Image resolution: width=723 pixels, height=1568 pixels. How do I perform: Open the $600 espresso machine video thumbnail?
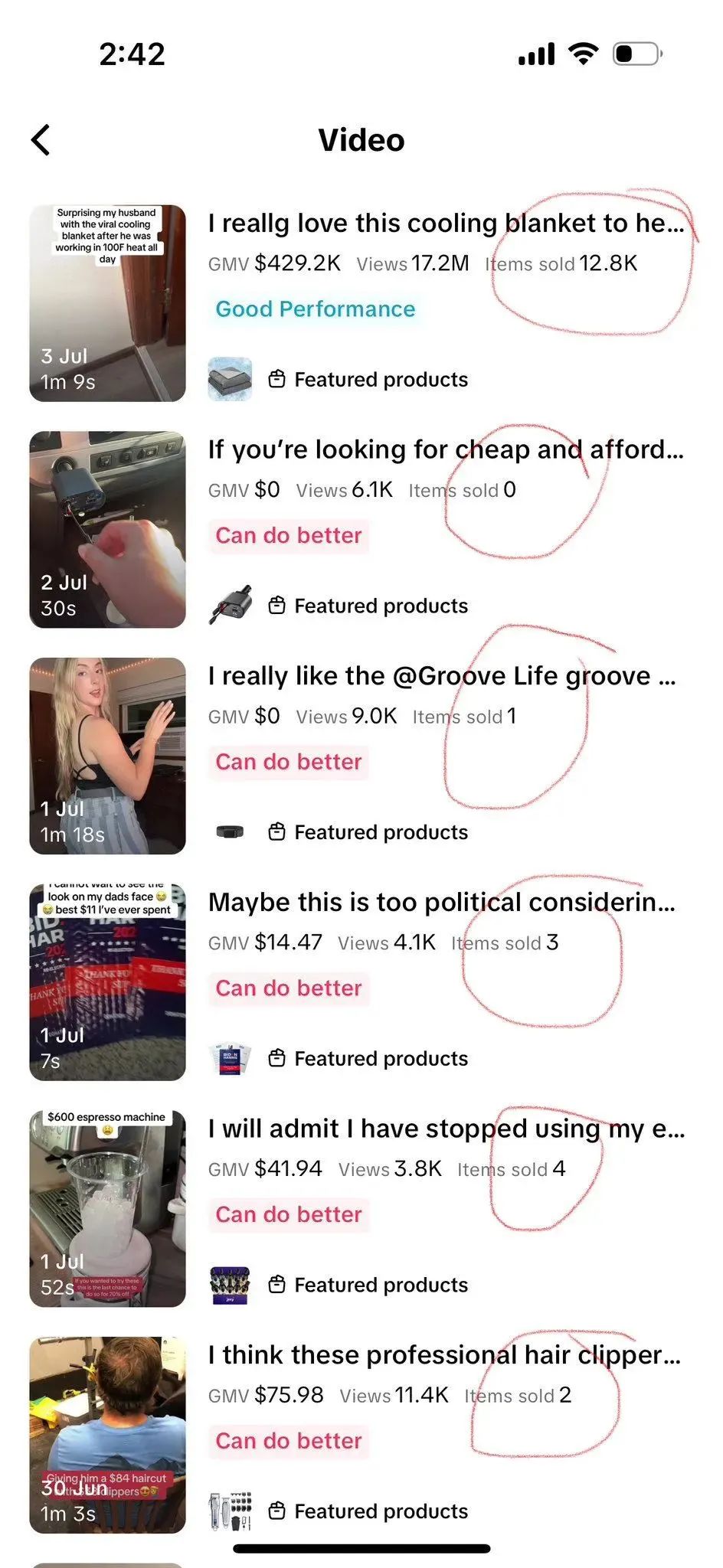107,1209
